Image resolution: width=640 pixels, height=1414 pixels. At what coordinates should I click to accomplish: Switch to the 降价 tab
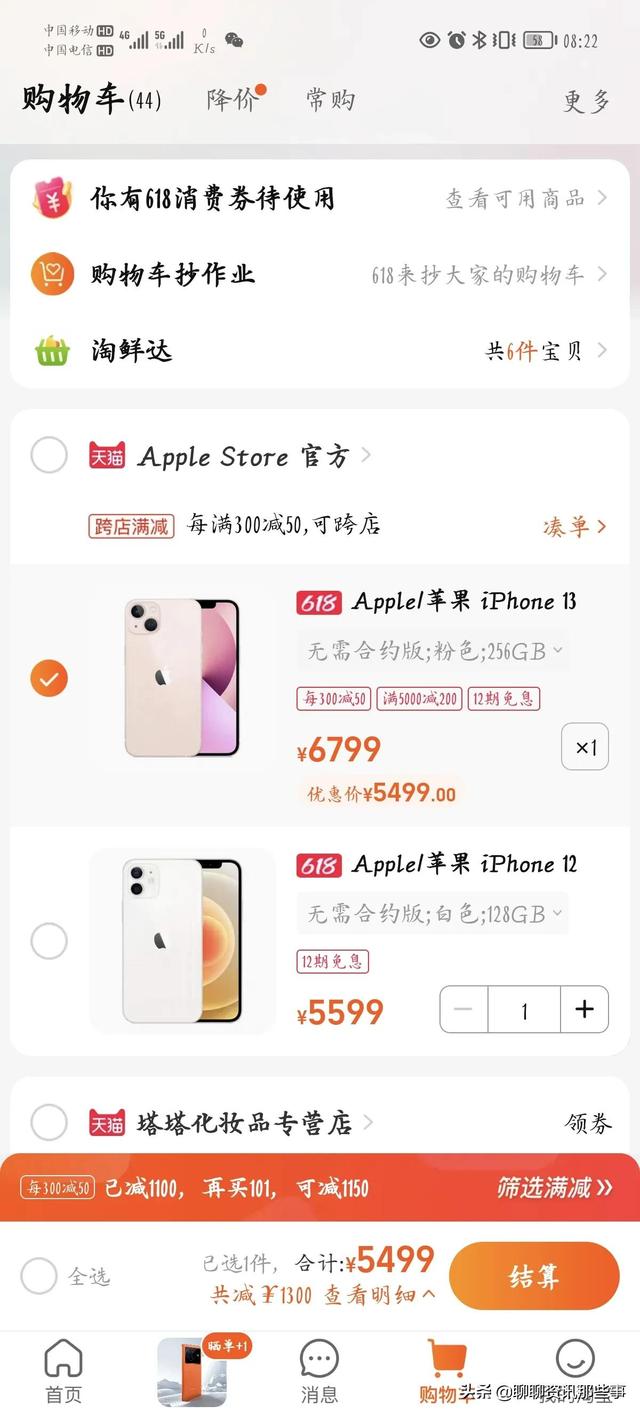tap(233, 99)
